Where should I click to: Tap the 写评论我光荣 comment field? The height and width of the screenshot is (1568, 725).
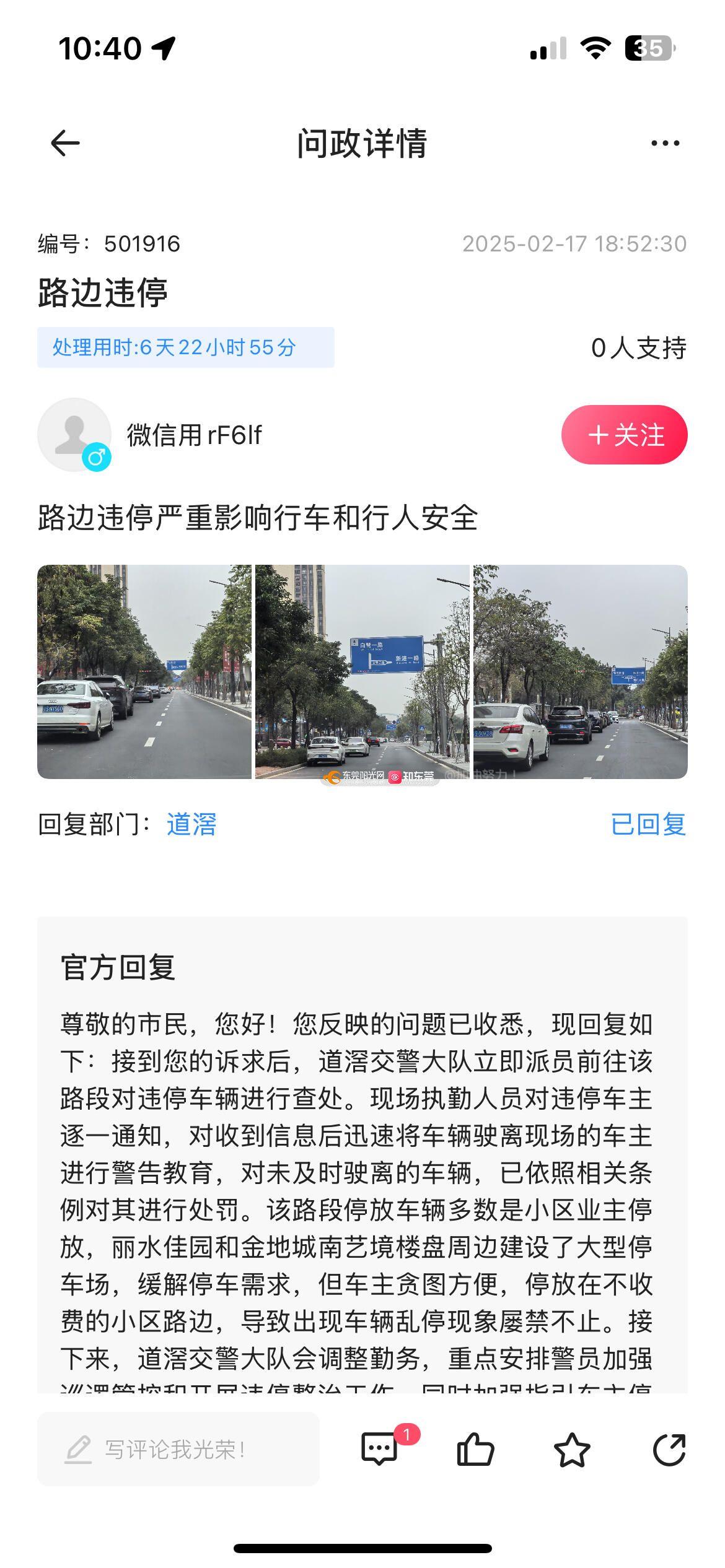tap(178, 1449)
